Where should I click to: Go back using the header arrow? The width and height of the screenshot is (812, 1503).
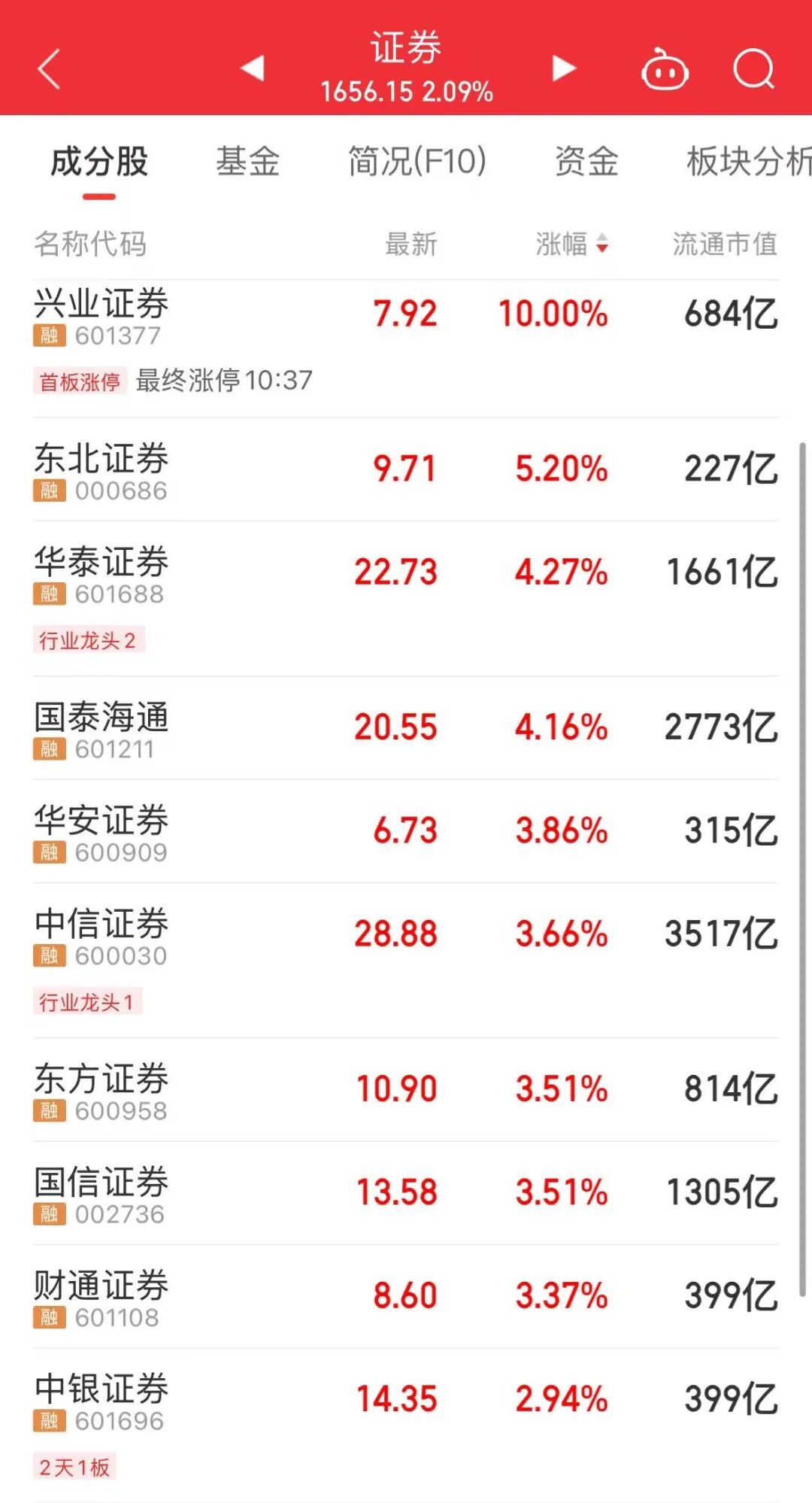pyautogui.click(x=50, y=69)
